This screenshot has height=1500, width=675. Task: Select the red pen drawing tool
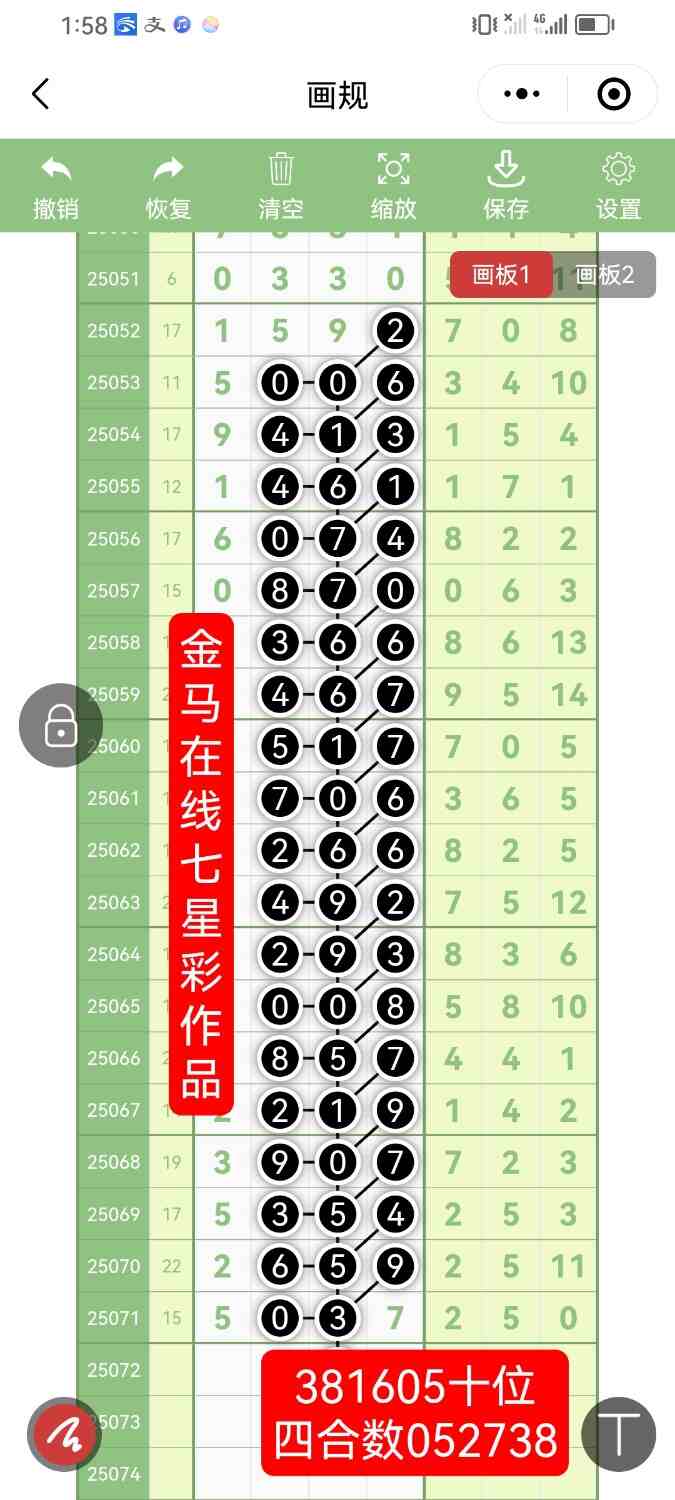point(64,1435)
